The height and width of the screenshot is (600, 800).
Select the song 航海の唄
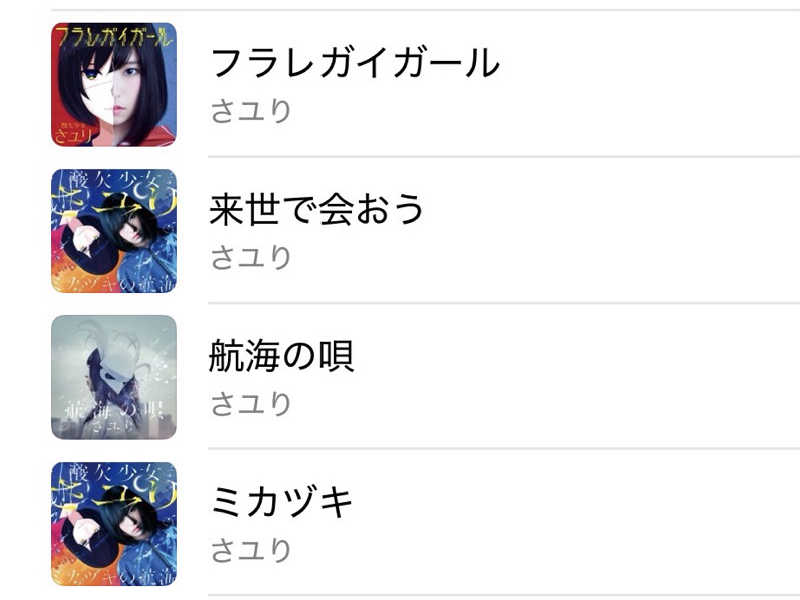tap(282, 357)
